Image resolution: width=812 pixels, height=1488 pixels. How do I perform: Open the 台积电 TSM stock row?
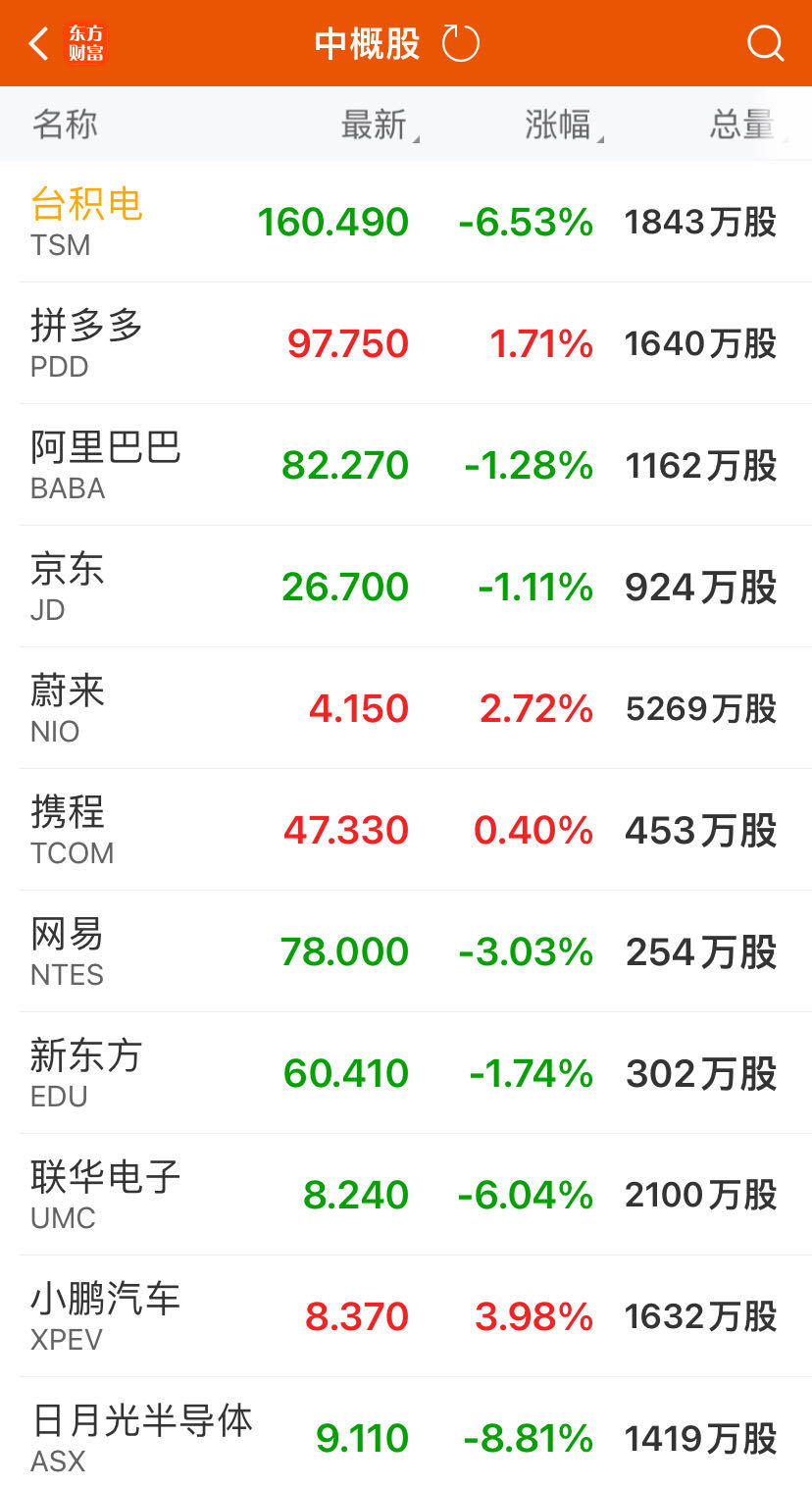point(406,222)
